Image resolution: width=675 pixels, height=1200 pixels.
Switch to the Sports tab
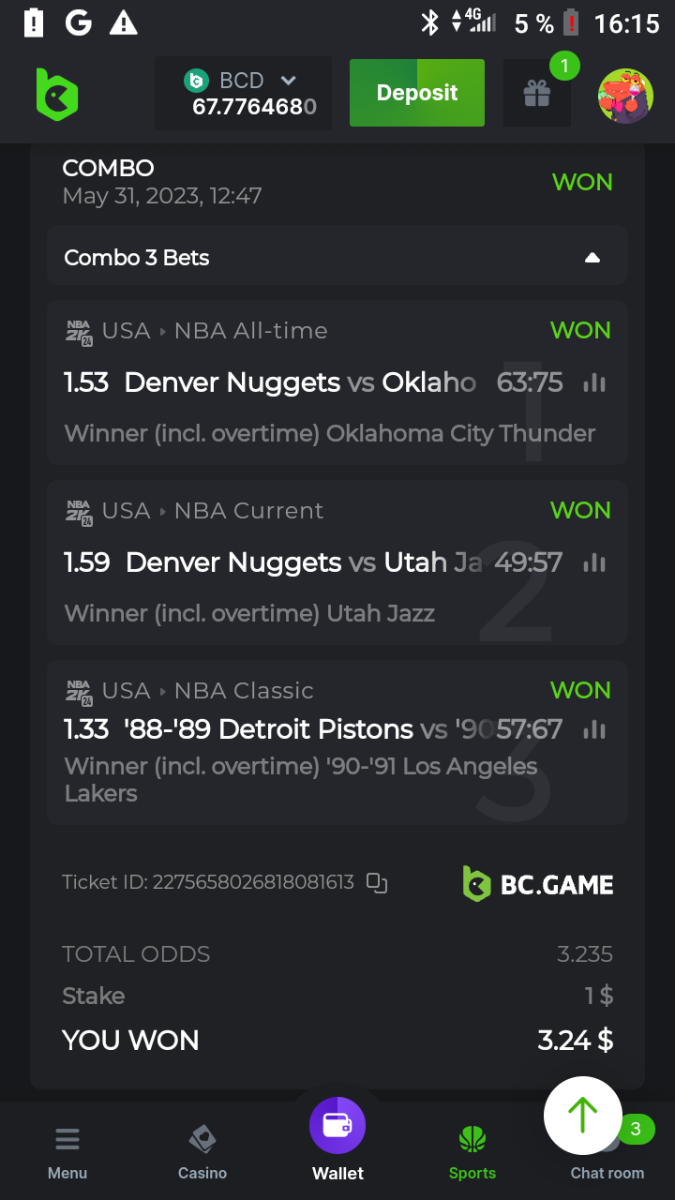pyautogui.click(x=472, y=1152)
